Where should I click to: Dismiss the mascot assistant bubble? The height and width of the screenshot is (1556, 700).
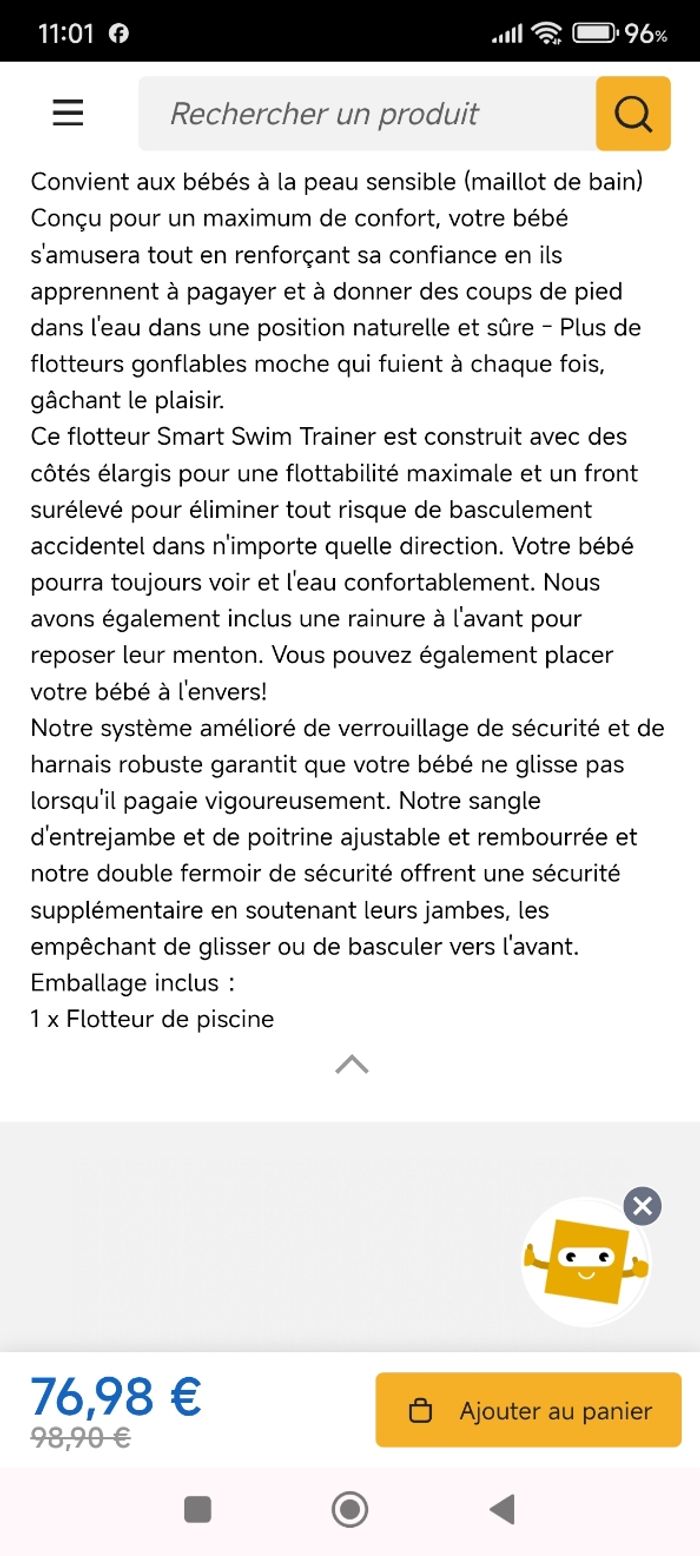(x=642, y=1207)
